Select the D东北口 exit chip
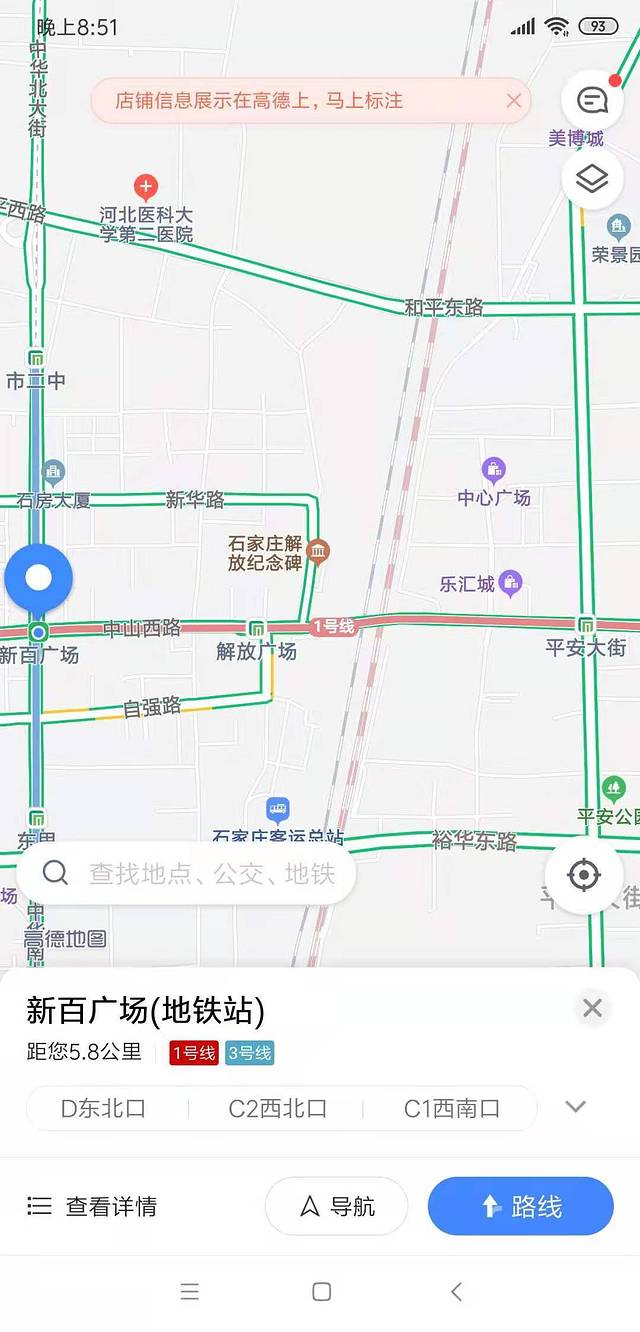Screen dimensions: 640x1332 click(x=104, y=1108)
